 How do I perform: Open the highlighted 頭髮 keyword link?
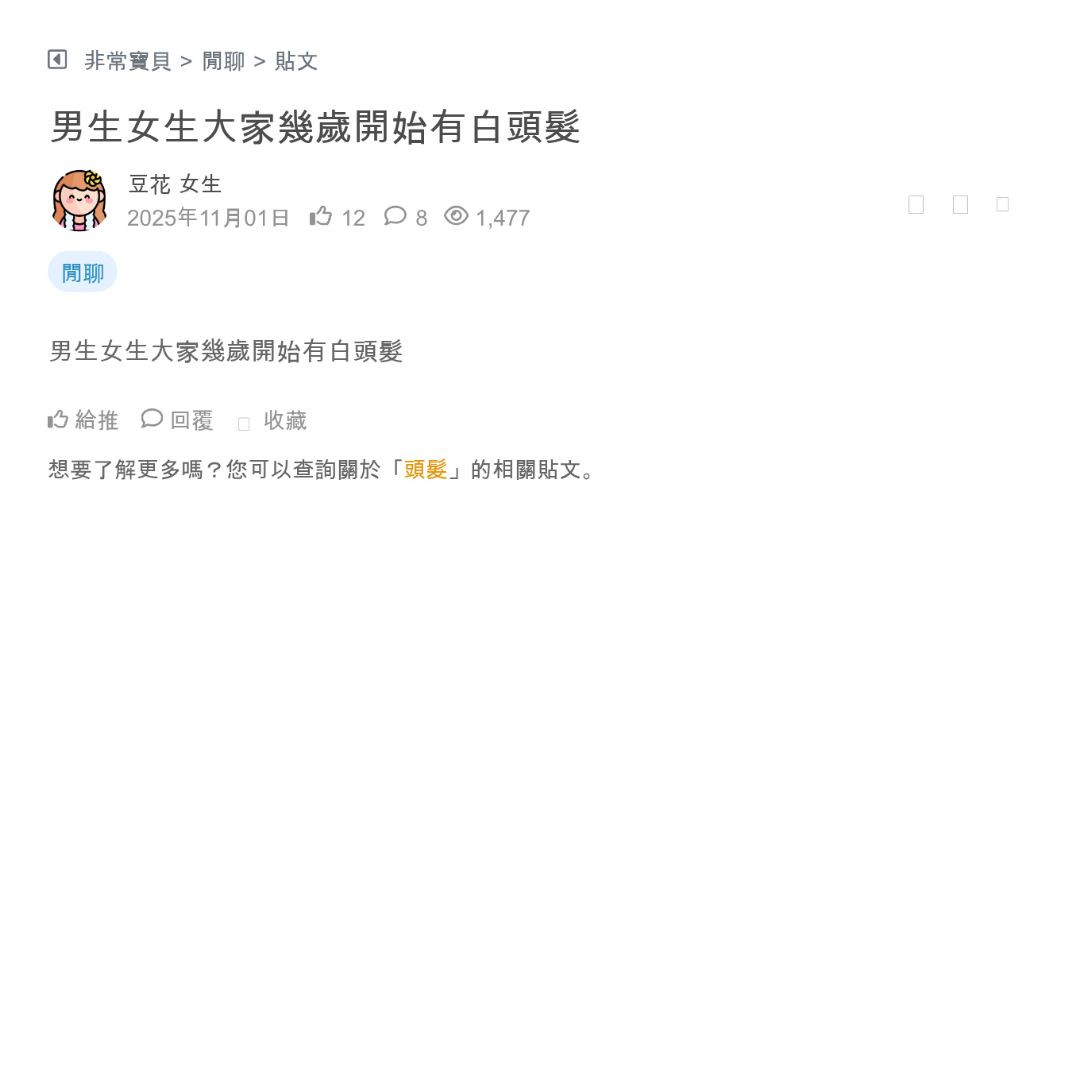pos(425,469)
